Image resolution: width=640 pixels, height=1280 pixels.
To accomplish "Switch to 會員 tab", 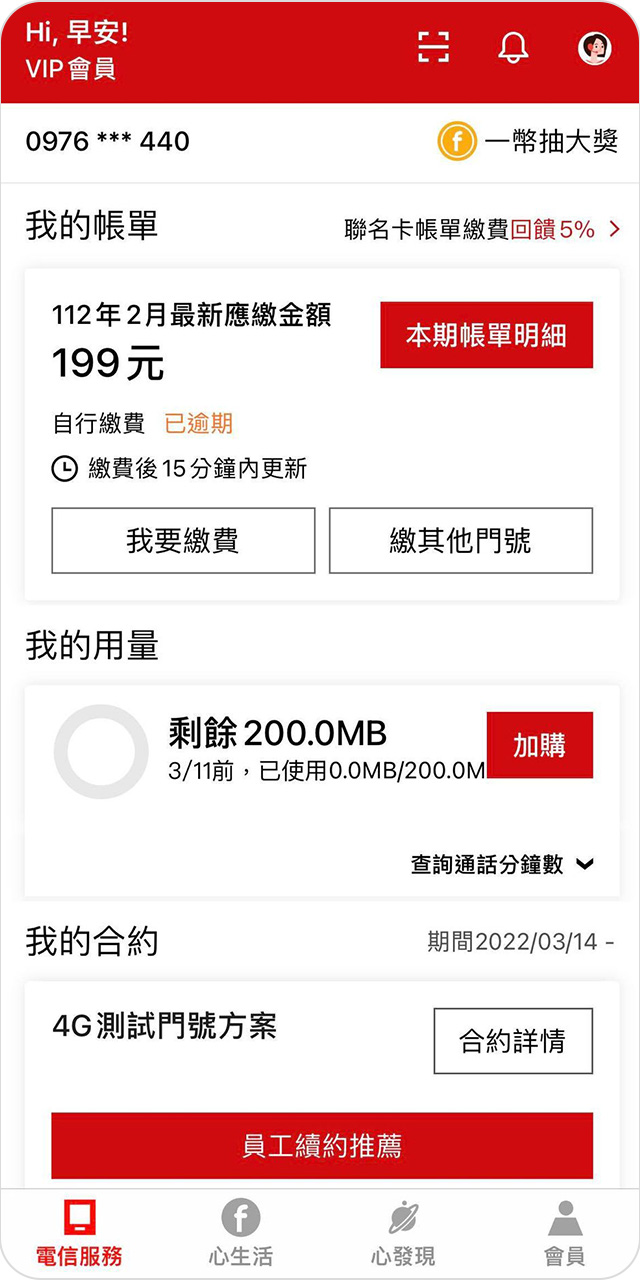I will tap(564, 1234).
